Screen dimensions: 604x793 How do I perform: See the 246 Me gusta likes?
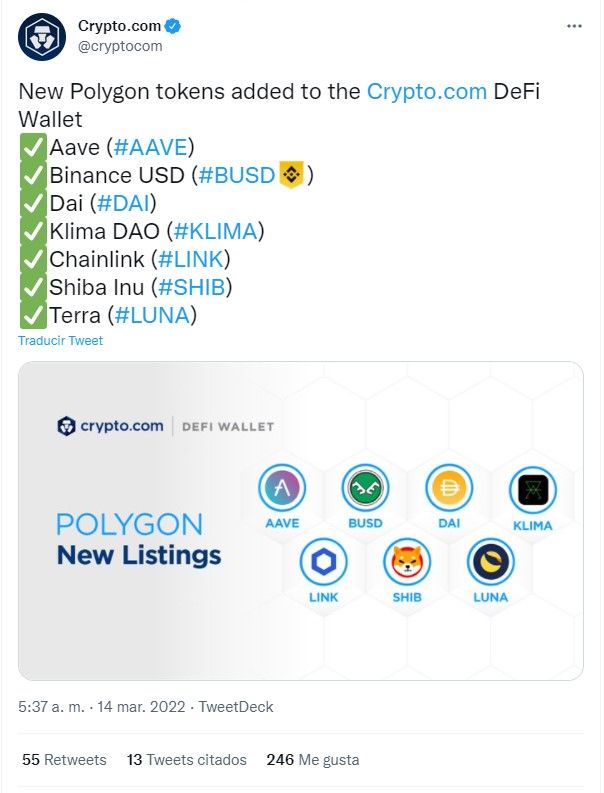pos(312,760)
